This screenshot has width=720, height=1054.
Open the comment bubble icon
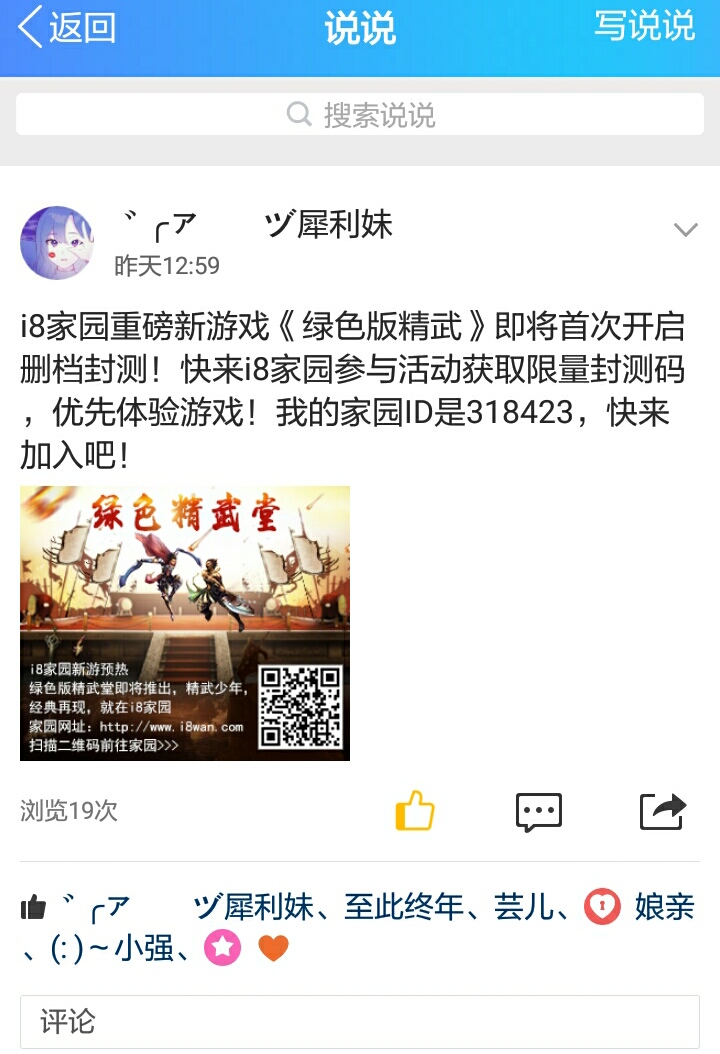(x=538, y=811)
